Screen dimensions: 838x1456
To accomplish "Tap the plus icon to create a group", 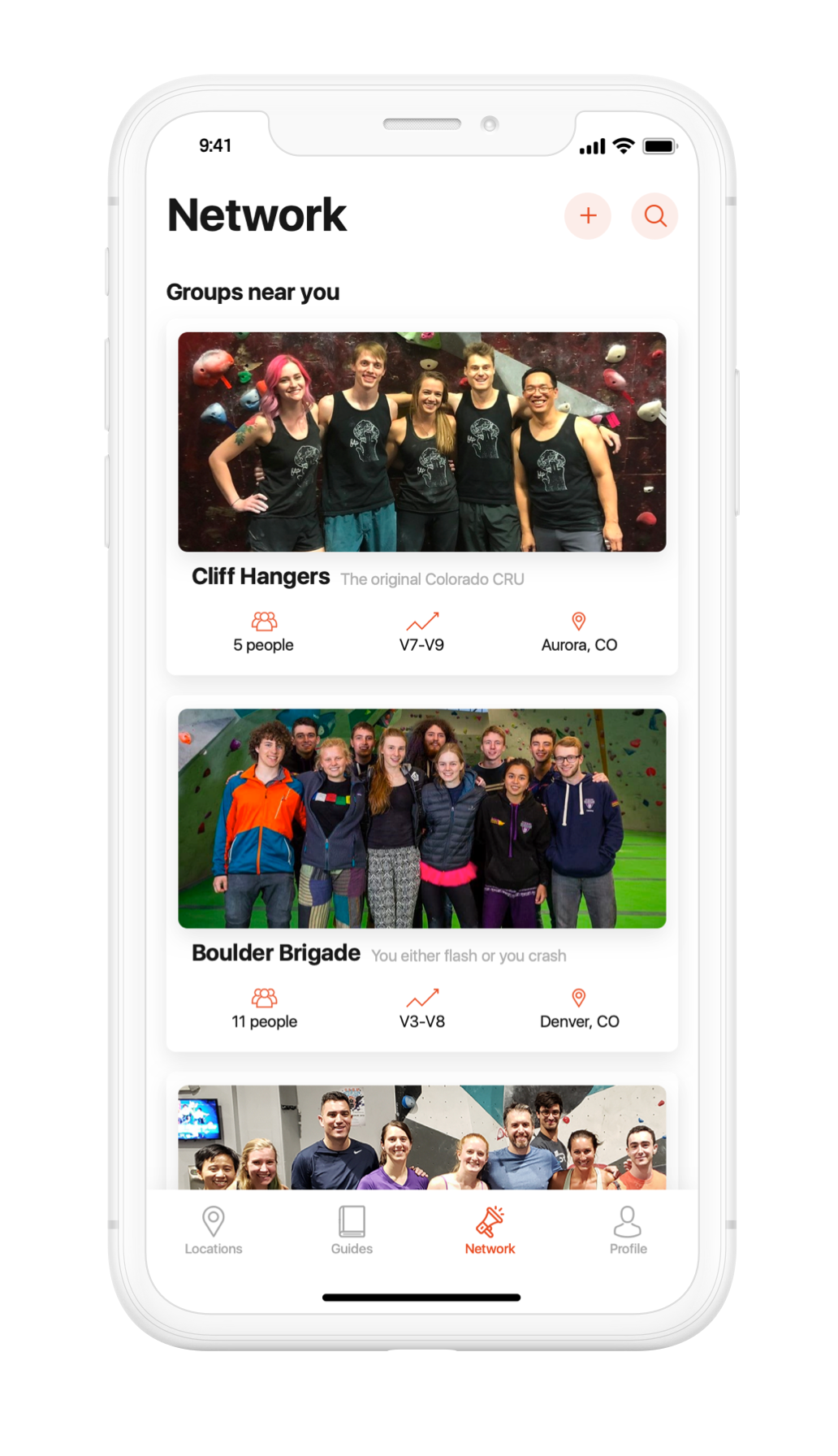I will [x=587, y=216].
